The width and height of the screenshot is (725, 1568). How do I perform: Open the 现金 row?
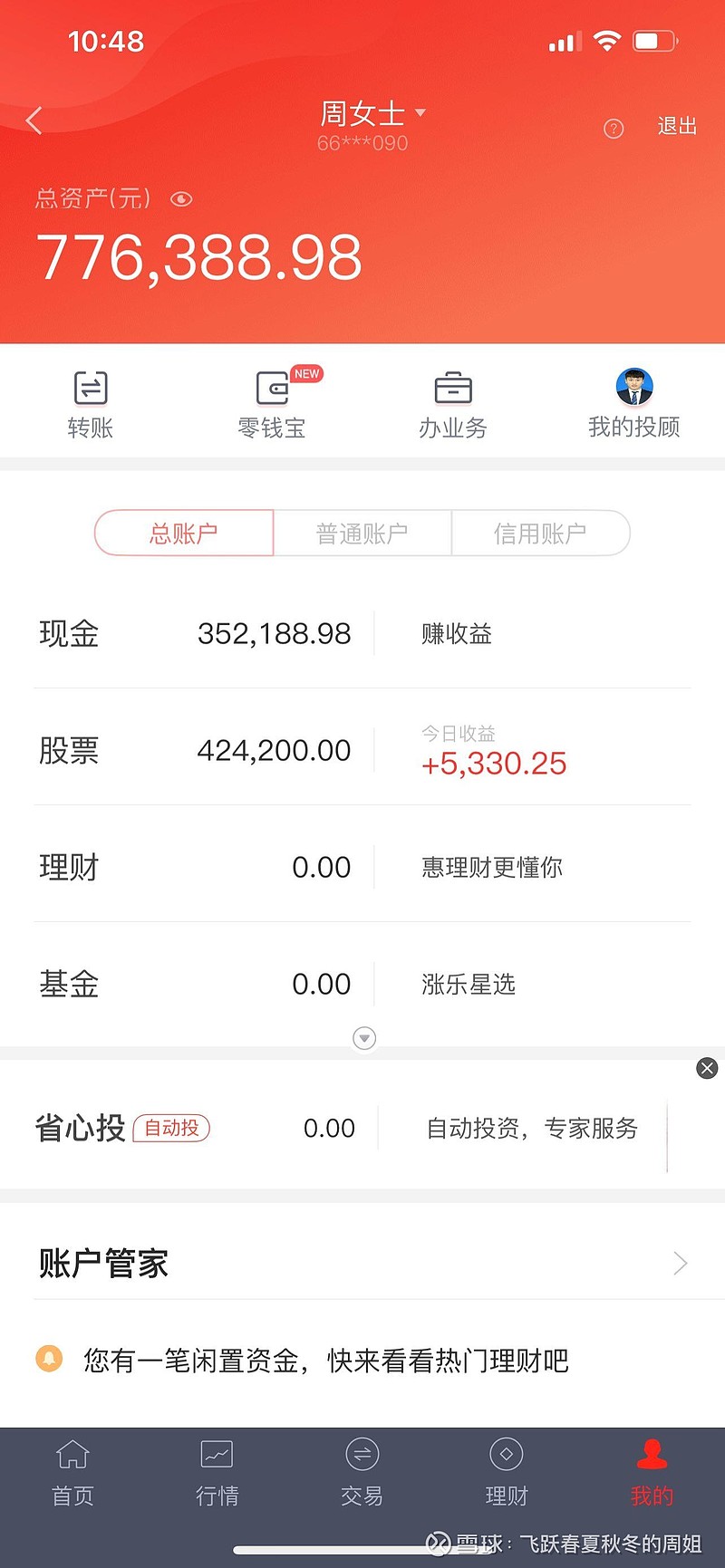coord(362,633)
